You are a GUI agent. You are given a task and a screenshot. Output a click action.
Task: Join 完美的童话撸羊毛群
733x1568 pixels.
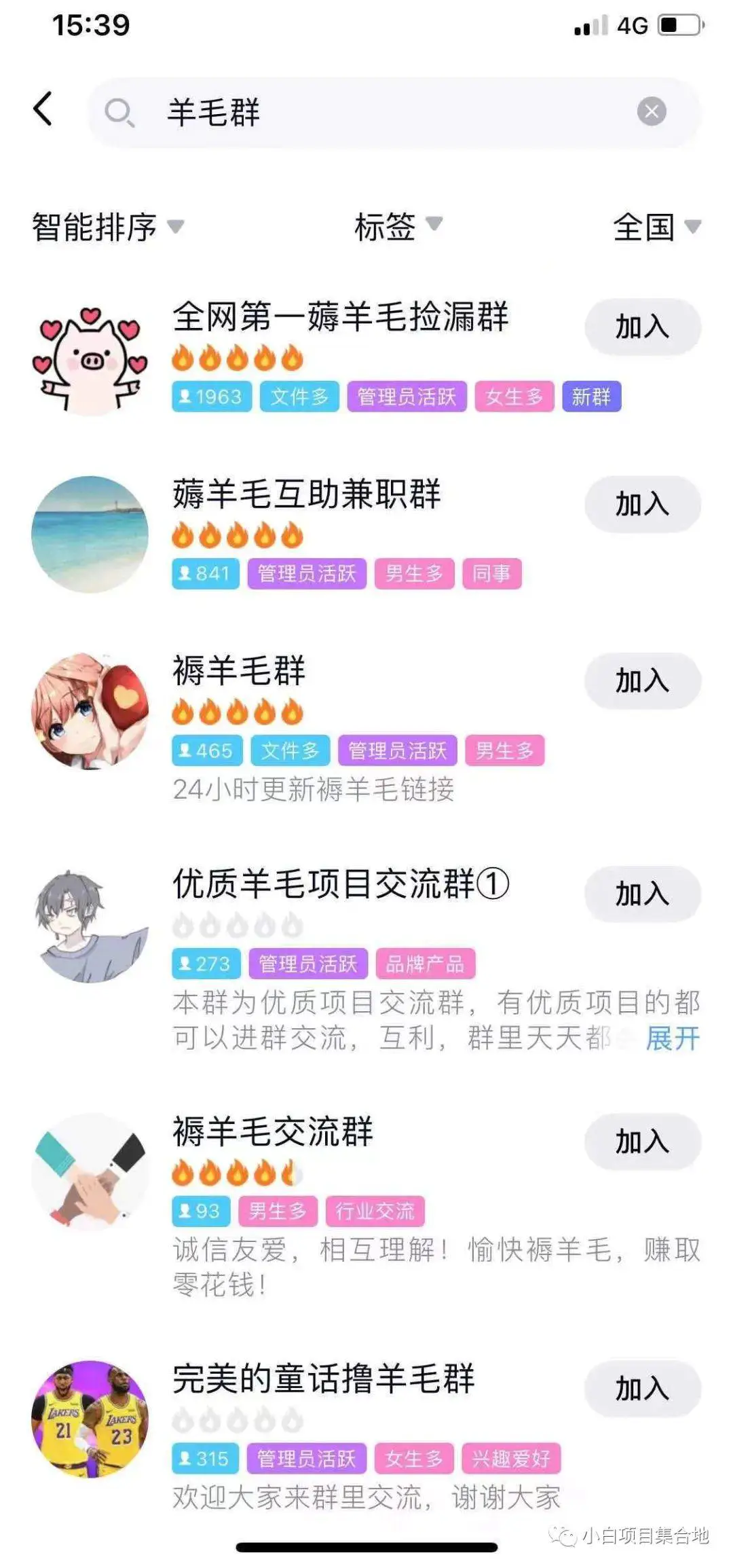(x=642, y=1389)
